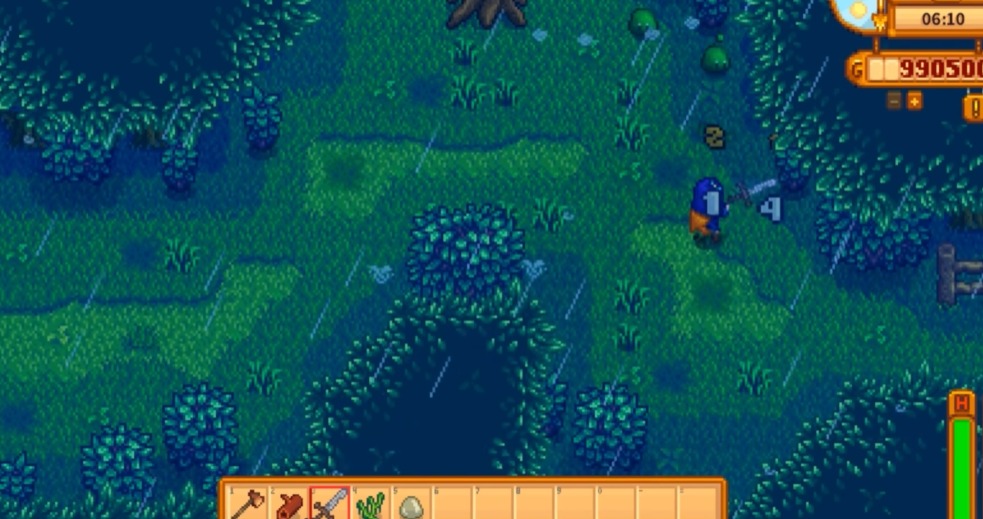
Task: Zoom in with the plus button
Action: (914, 100)
